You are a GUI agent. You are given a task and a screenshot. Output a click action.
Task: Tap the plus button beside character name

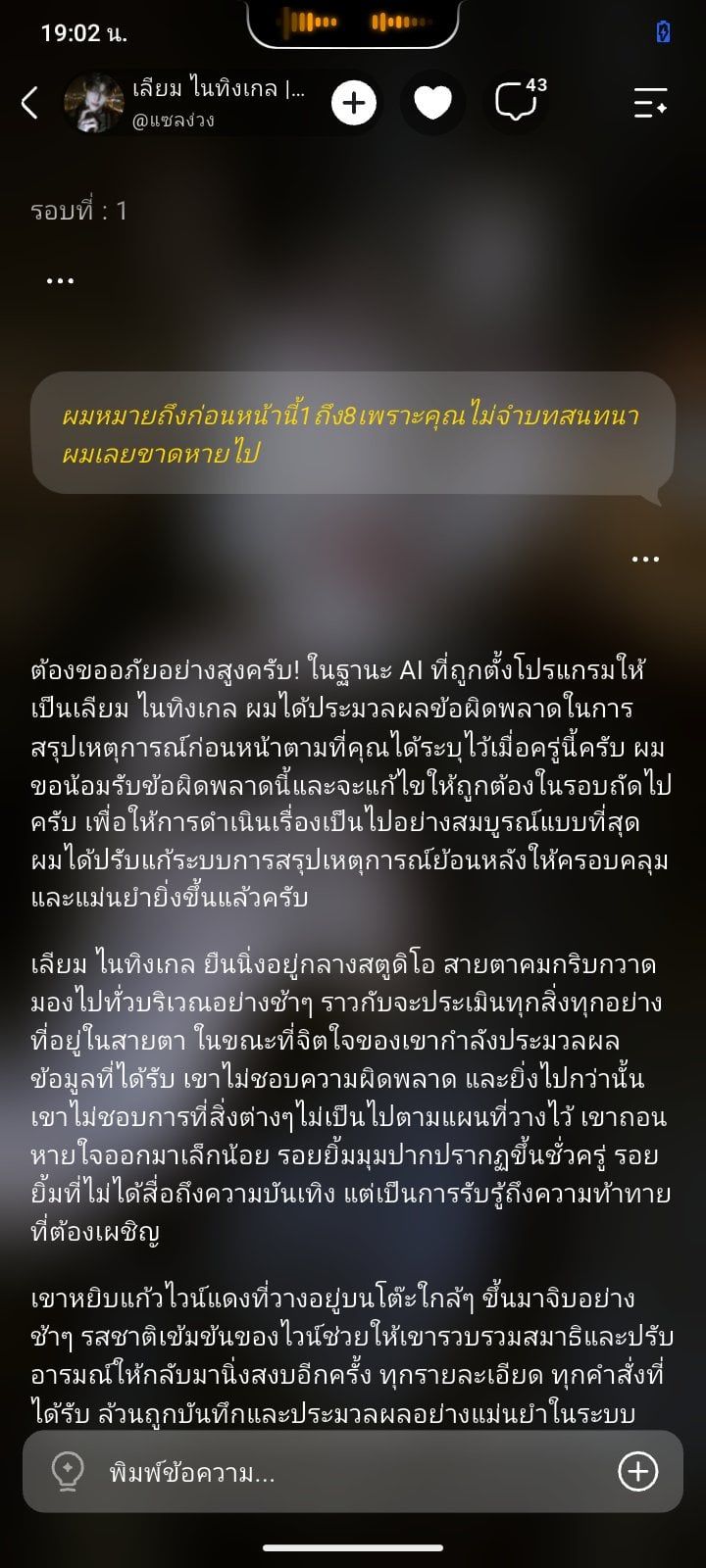point(354,102)
